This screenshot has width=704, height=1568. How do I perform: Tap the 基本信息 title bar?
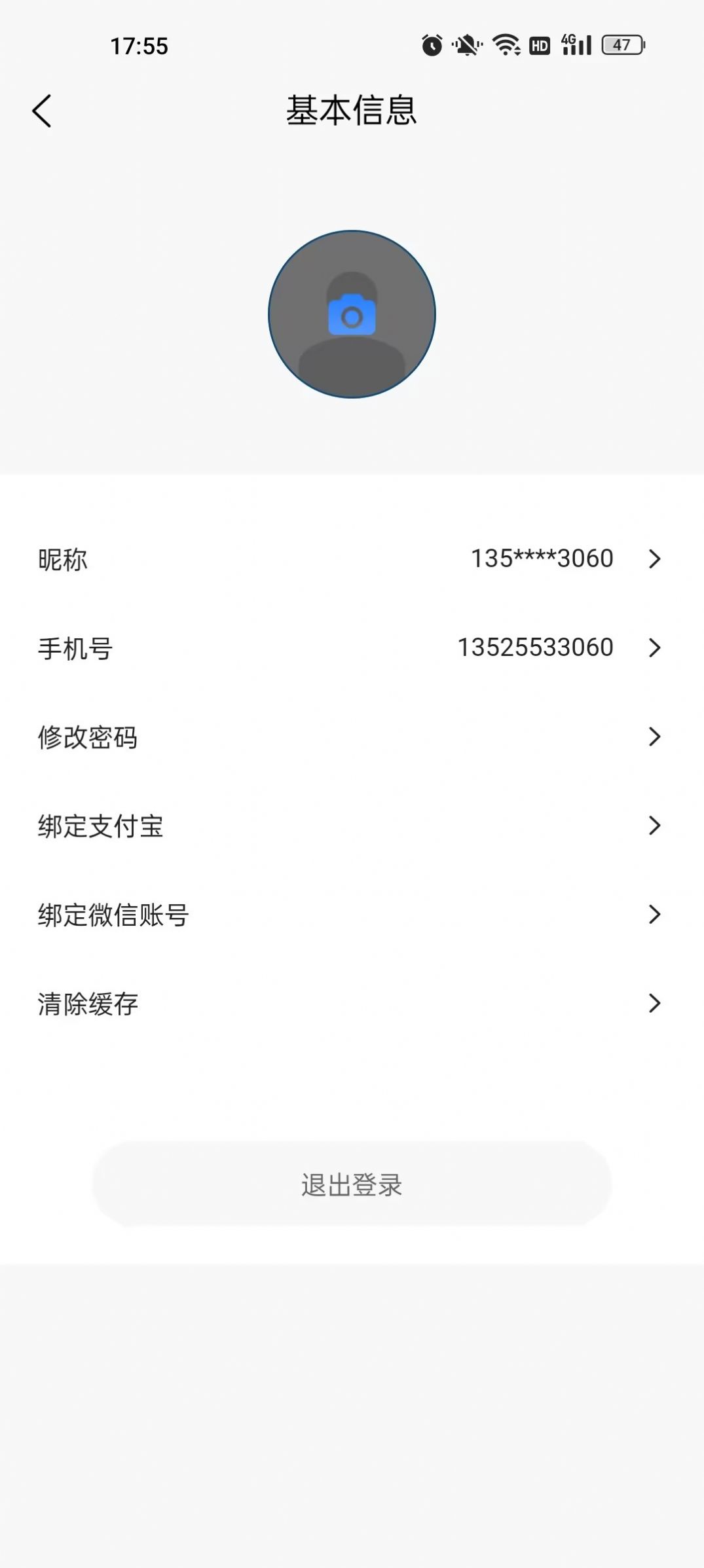(x=352, y=111)
